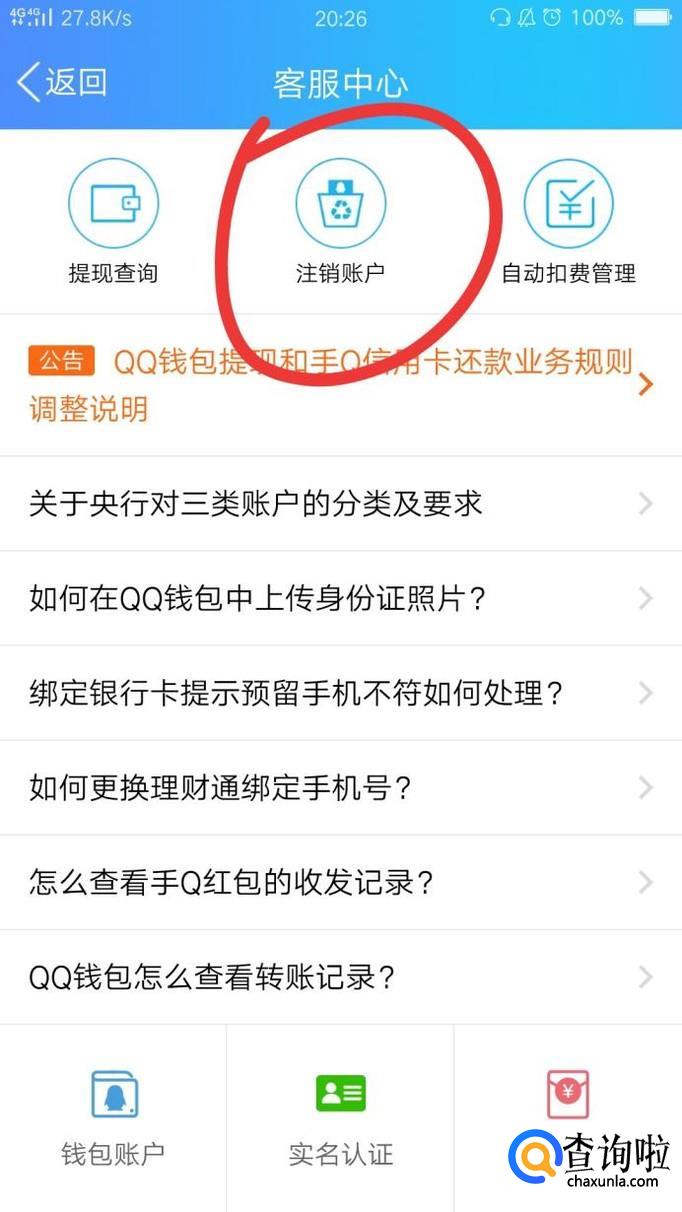The width and height of the screenshot is (682, 1212).
Task: Select the red packet category icon
Action: point(568,1095)
